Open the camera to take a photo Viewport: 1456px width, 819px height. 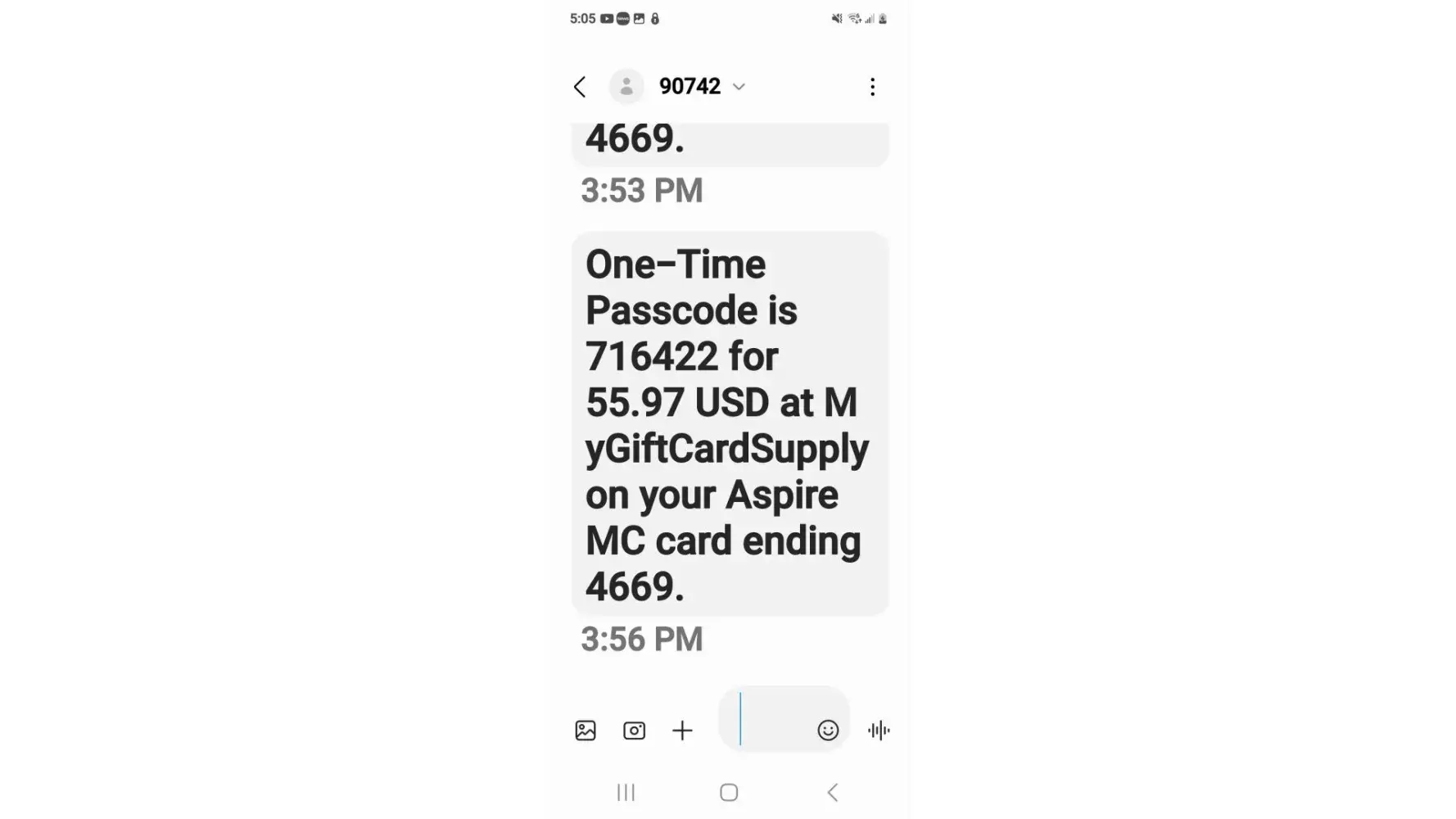coord(634,730)
